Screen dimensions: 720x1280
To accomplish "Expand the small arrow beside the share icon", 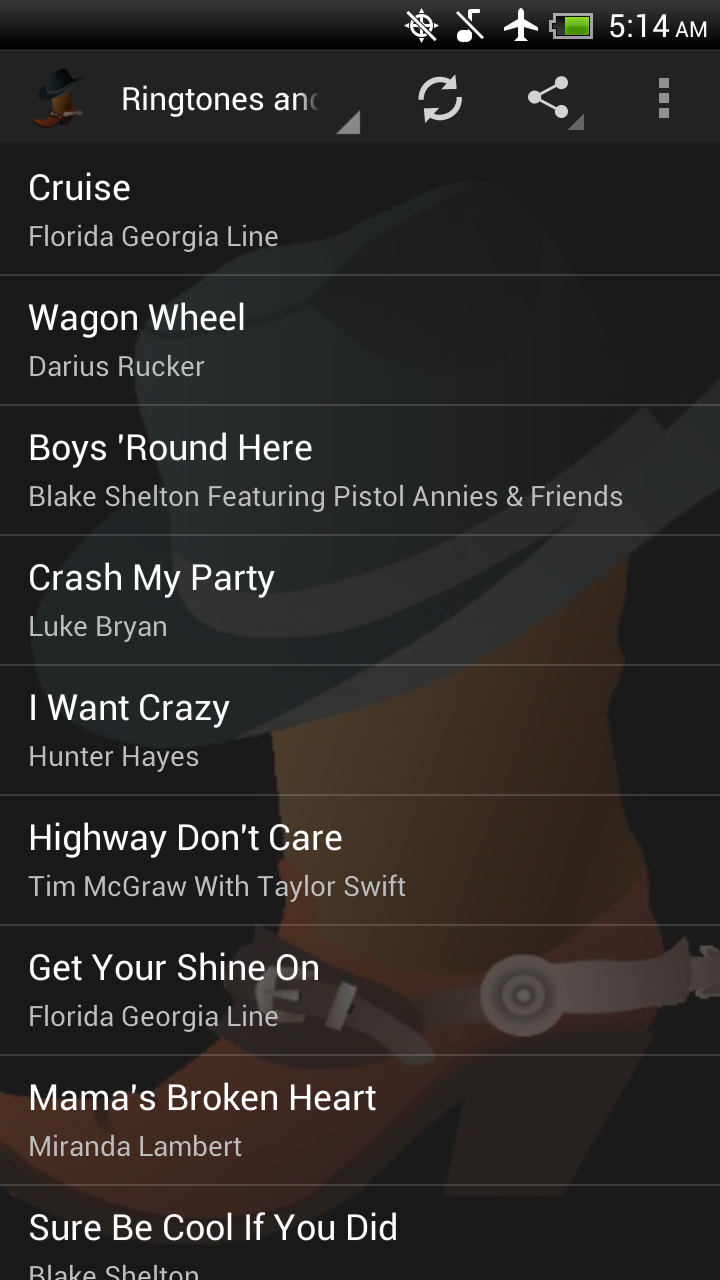I will (577, 122).
